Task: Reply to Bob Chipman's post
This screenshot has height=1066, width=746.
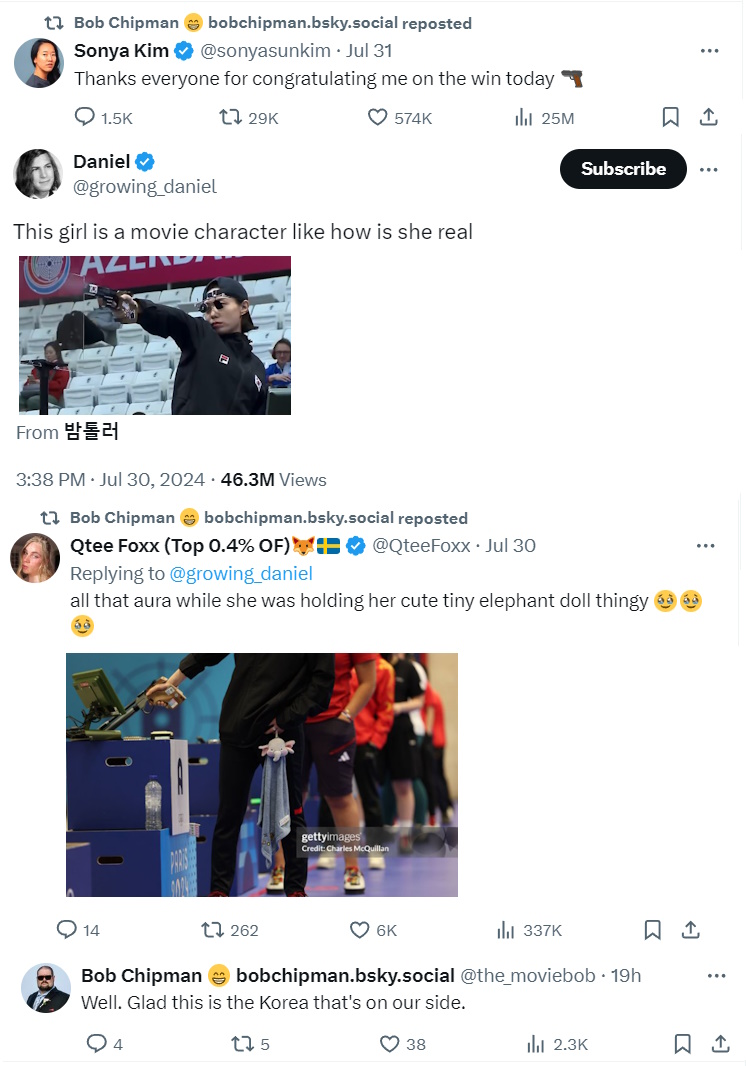Action: (x=97, y=1044)
